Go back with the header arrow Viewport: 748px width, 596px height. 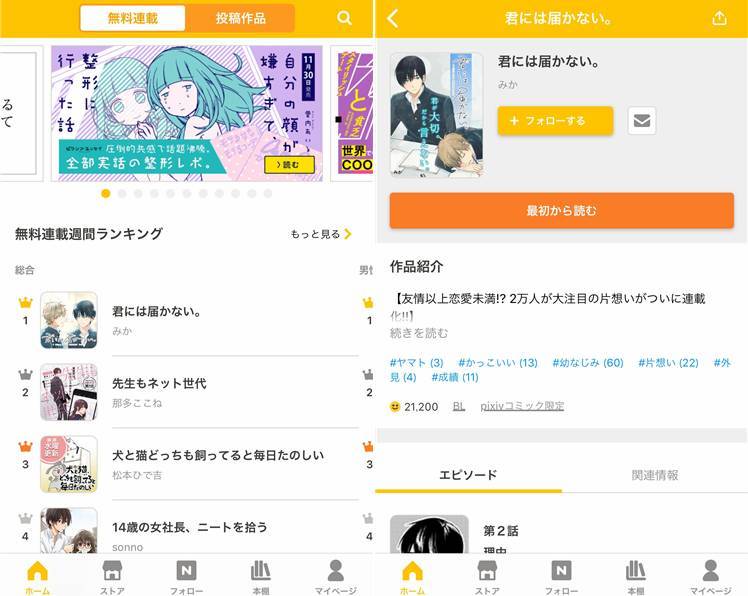pyautogui.click(x=392, y=18)
